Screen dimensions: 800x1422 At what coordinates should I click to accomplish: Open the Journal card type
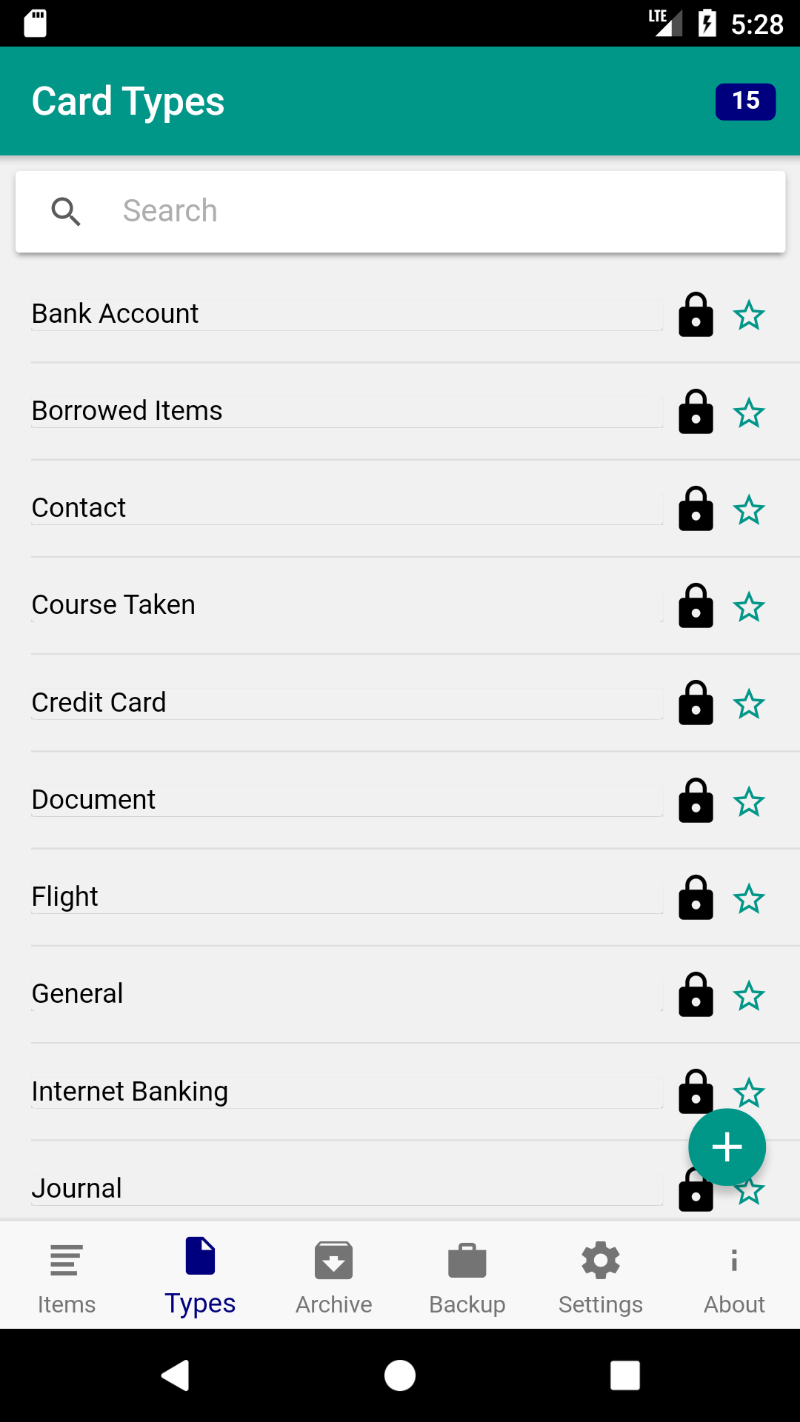[346, 1188]
